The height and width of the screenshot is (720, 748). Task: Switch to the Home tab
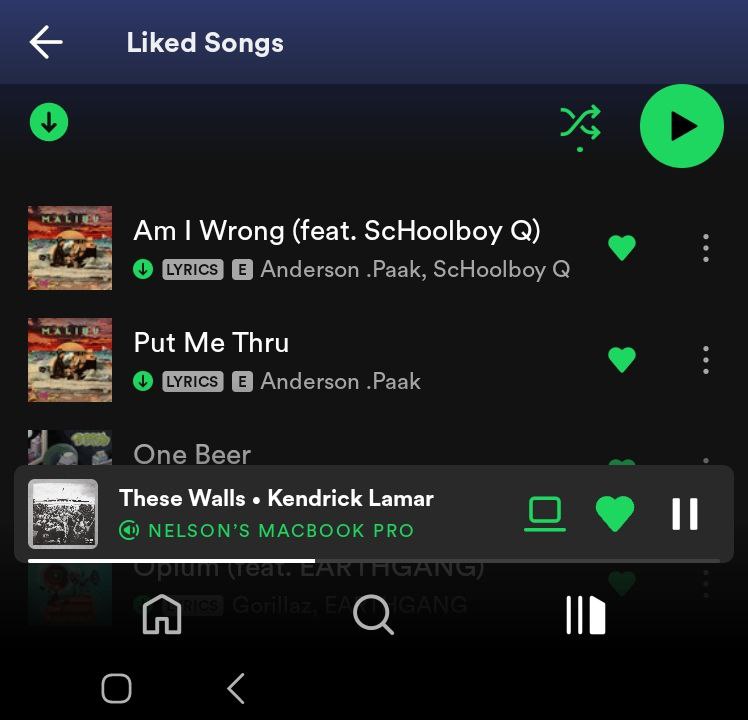pyautogui.click(x=162, y=615)
